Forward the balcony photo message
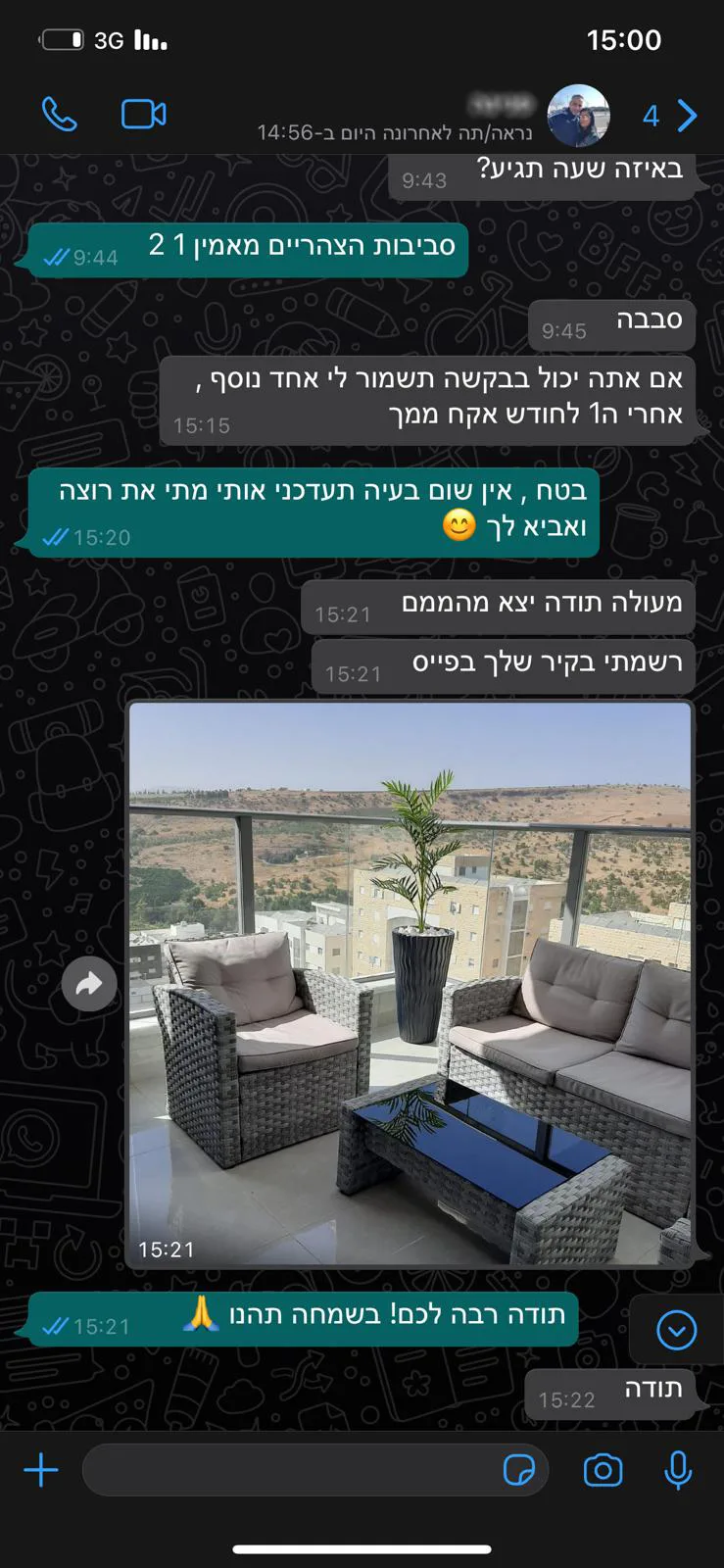724x1568 pixels. (x=89, y=984)
